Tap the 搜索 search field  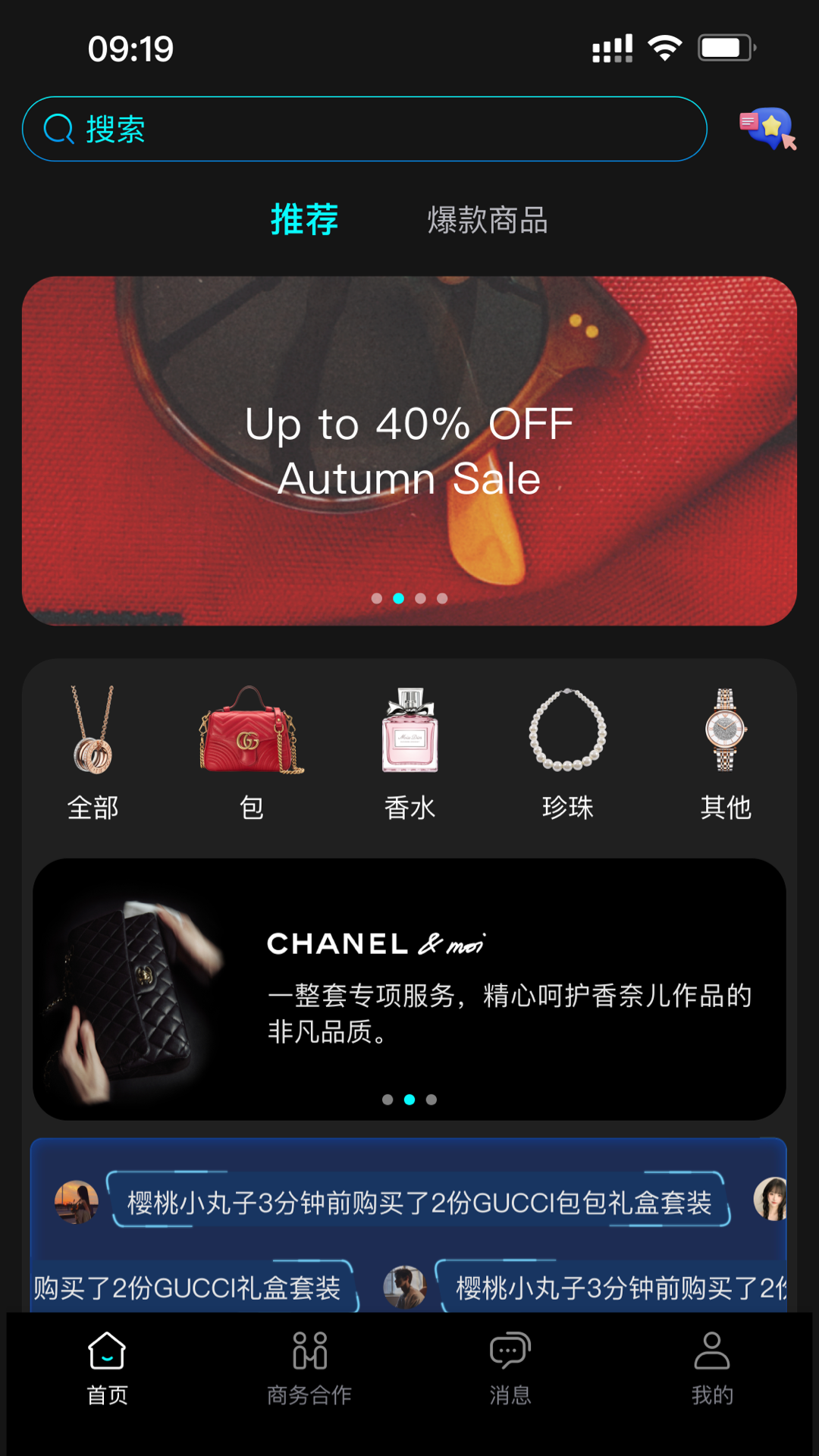tap(364, 129)
